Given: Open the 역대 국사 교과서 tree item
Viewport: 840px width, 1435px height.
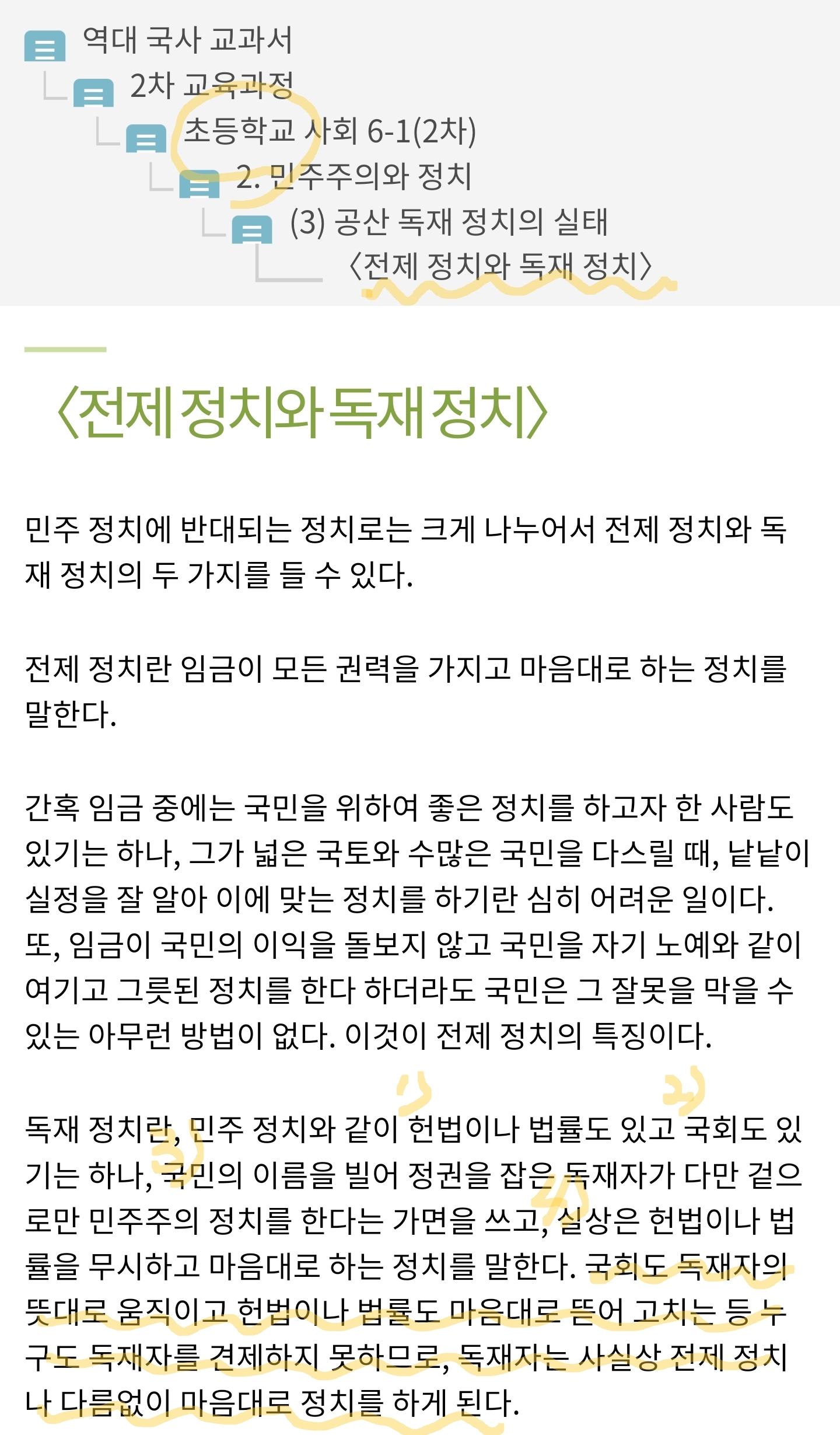Looking at the screenshot, I should click(x=187, y=40).
